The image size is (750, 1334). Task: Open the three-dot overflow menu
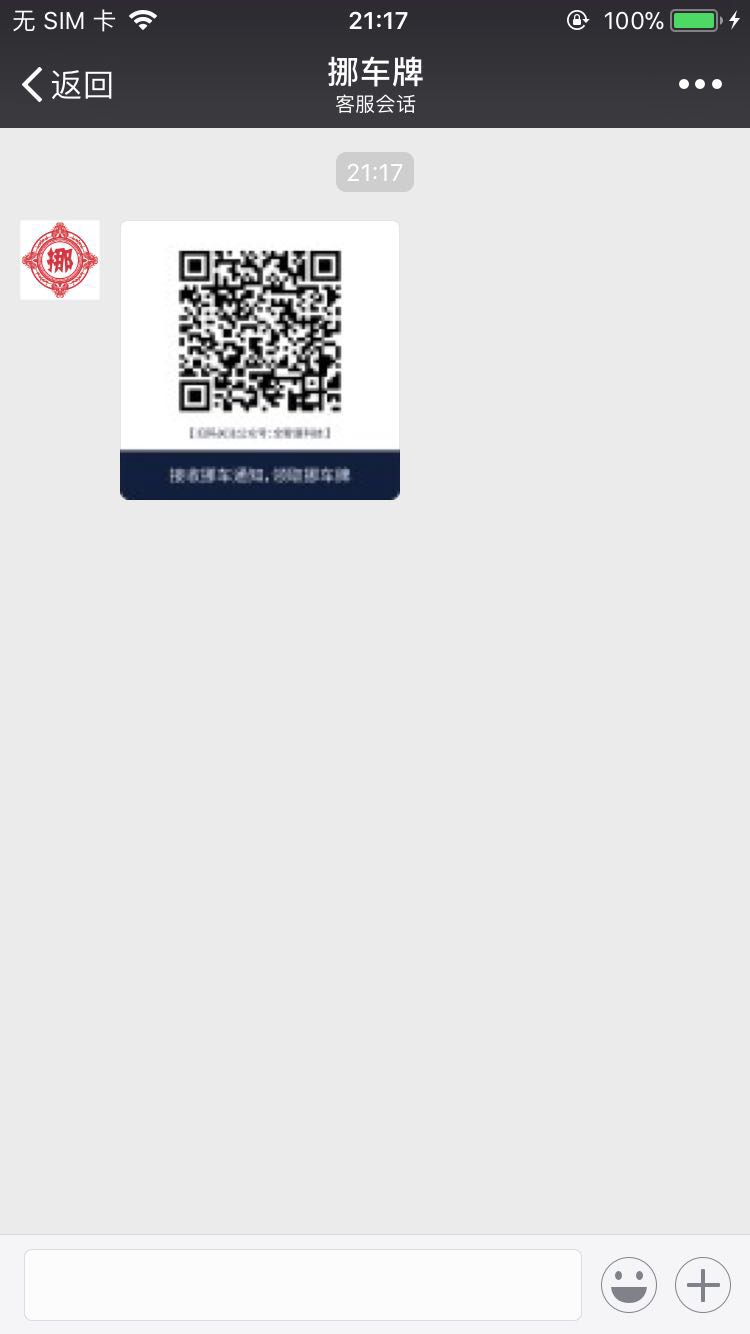click(700, 85)
